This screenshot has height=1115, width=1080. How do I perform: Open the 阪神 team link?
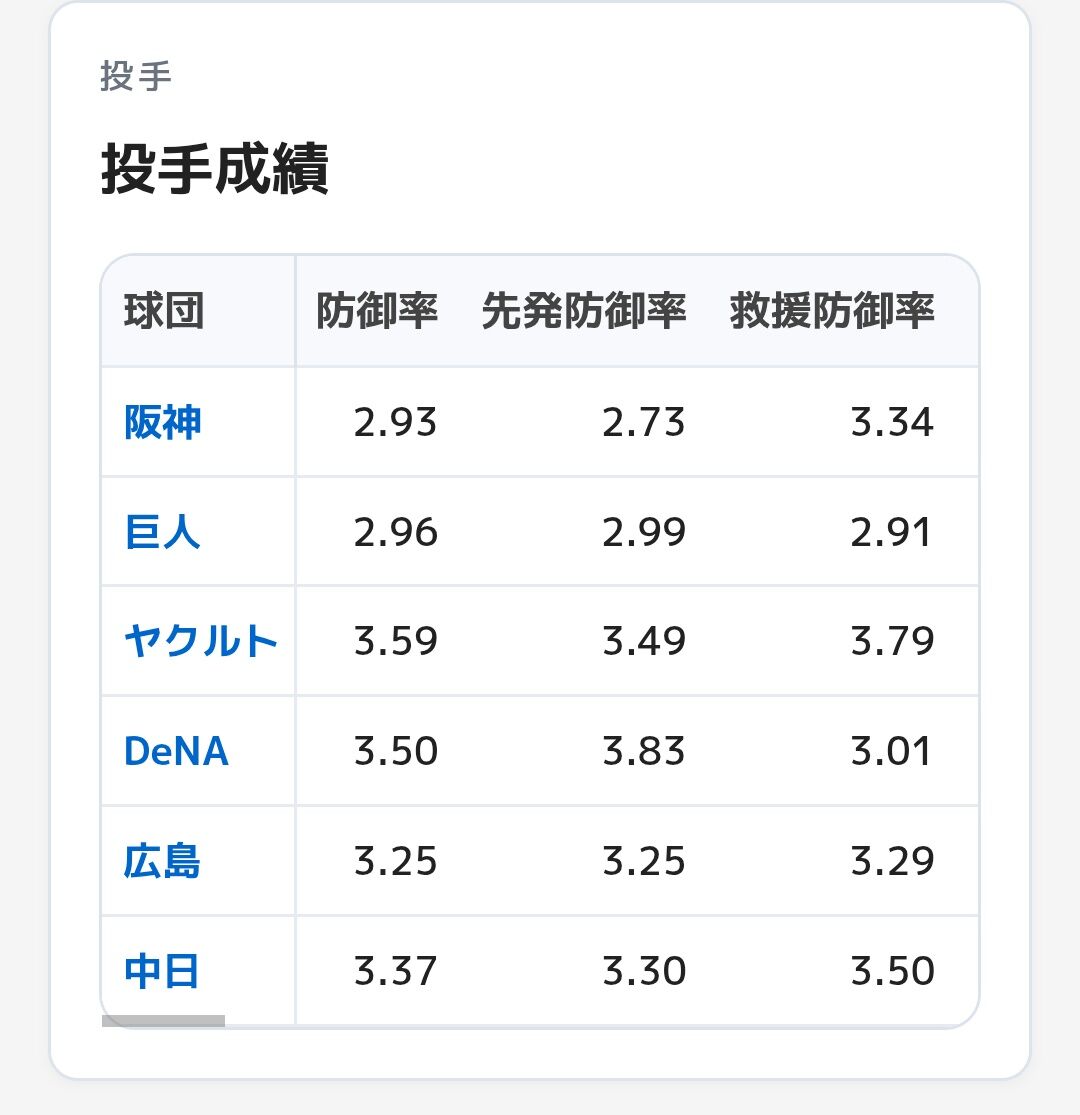pyautogui.click(x=163, y=422)
